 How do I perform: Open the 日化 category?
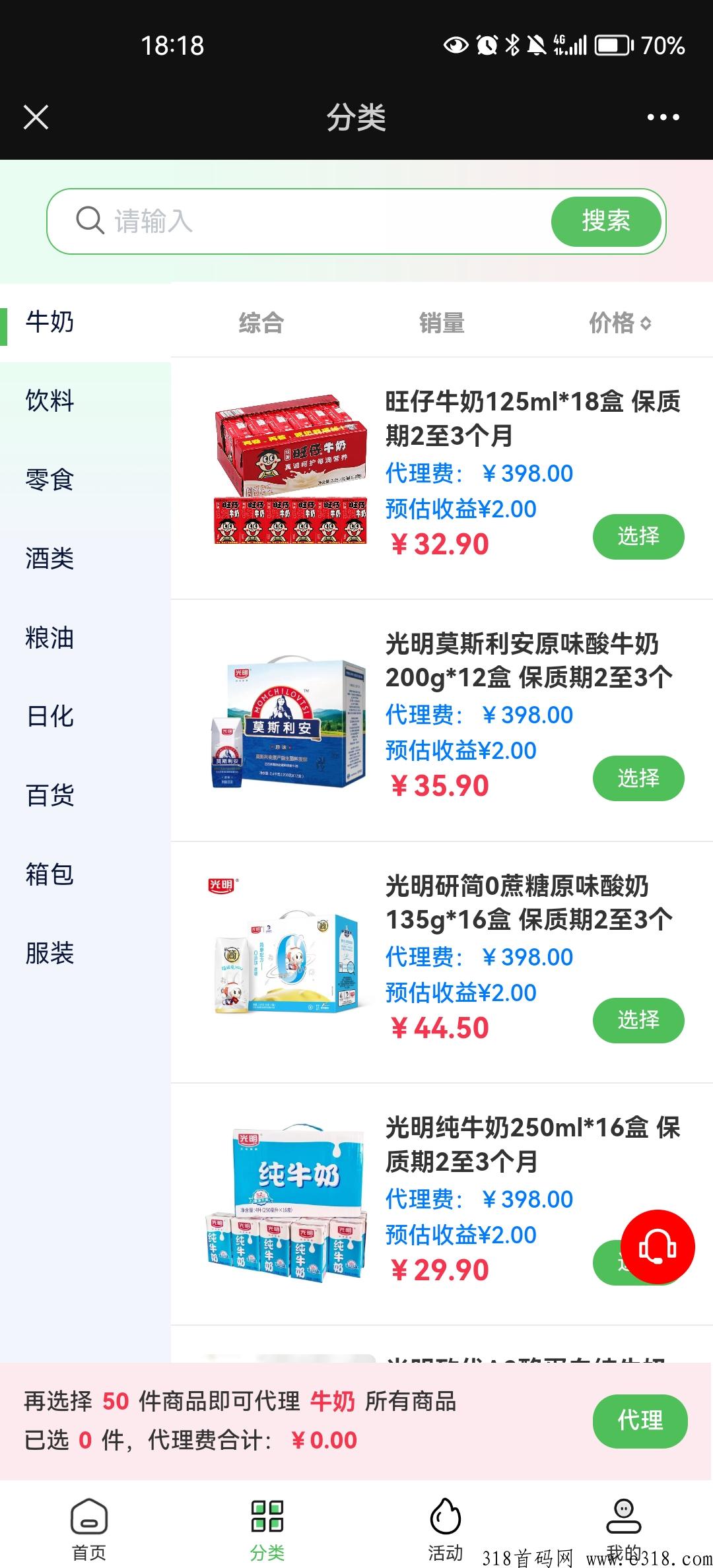tap(50, 716)
